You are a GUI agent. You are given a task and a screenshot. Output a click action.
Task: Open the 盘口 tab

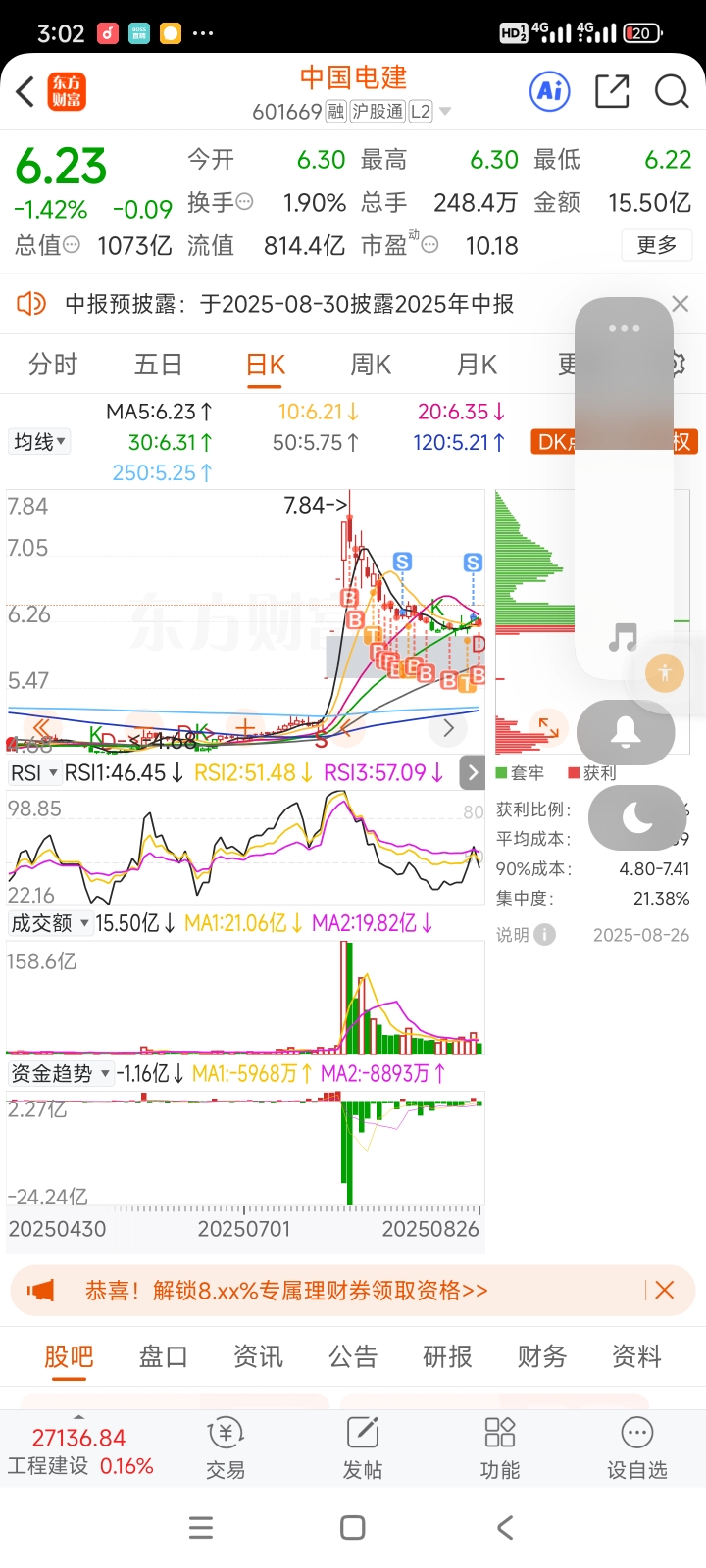163,1357
